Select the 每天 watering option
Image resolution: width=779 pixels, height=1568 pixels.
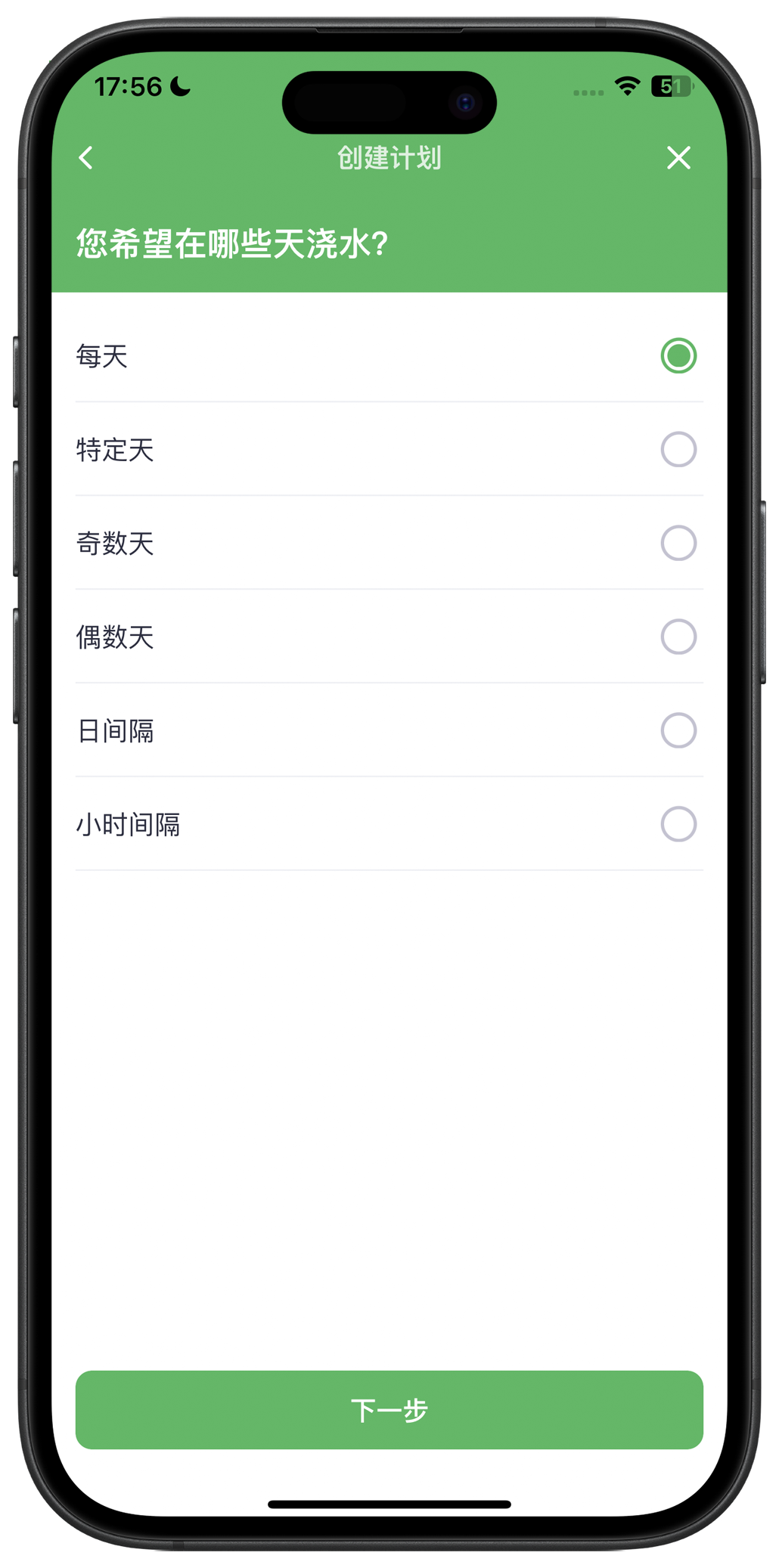tap(389, 356)
